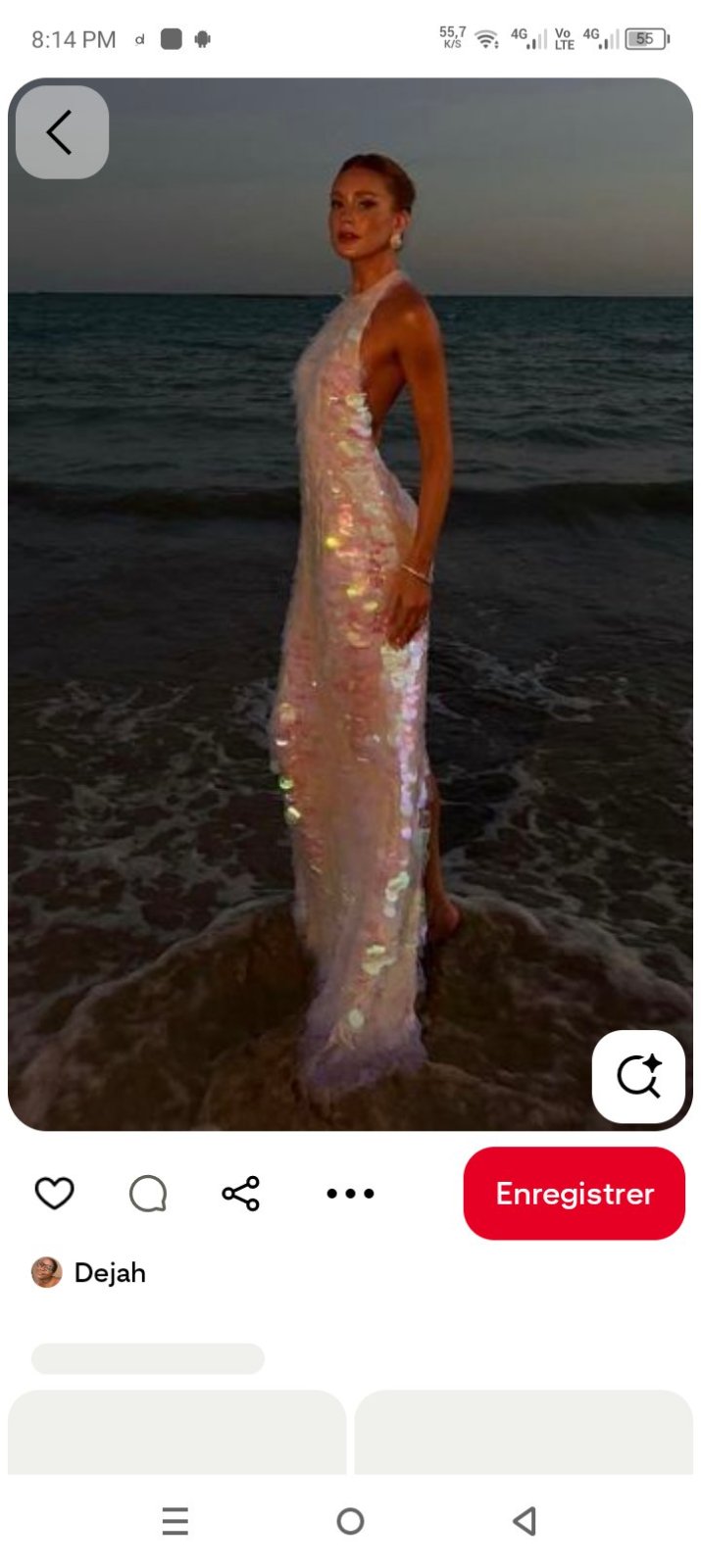
Task: Tap the system home button
Action: [x=350, y=1521]
